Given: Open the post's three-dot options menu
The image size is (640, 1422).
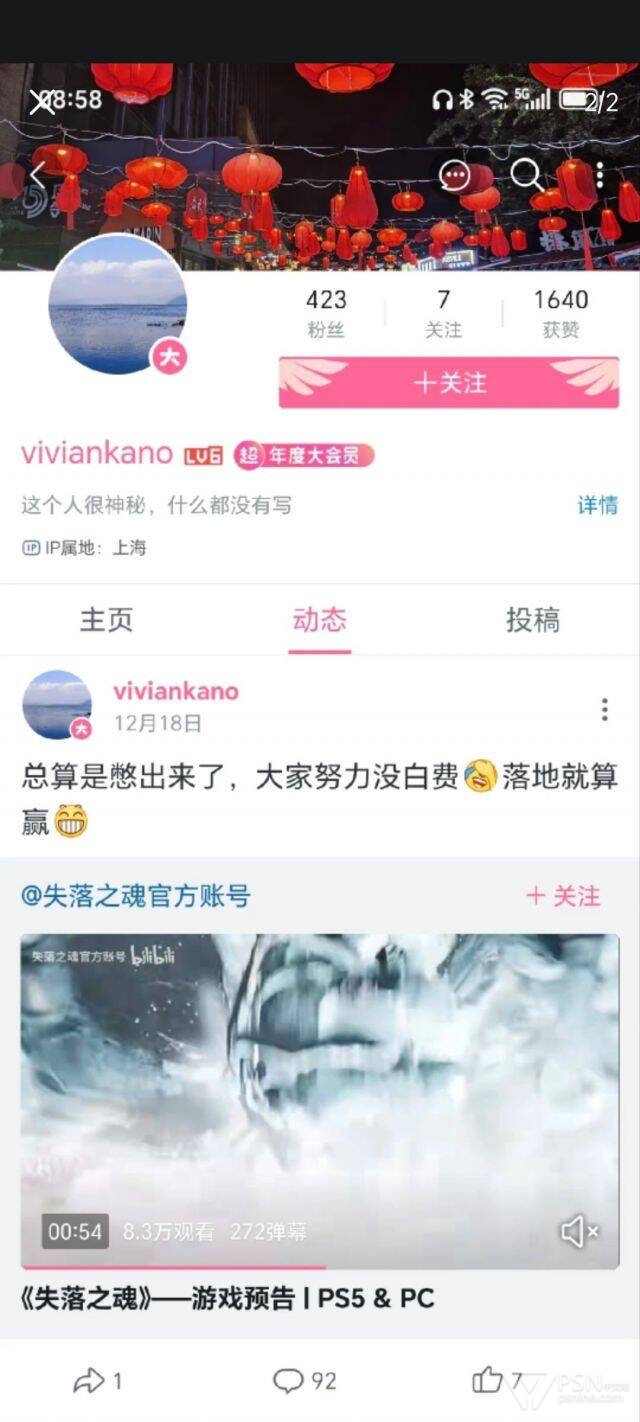Looking at the screenshot, I should pyautogui.click(x=604, y=710).
